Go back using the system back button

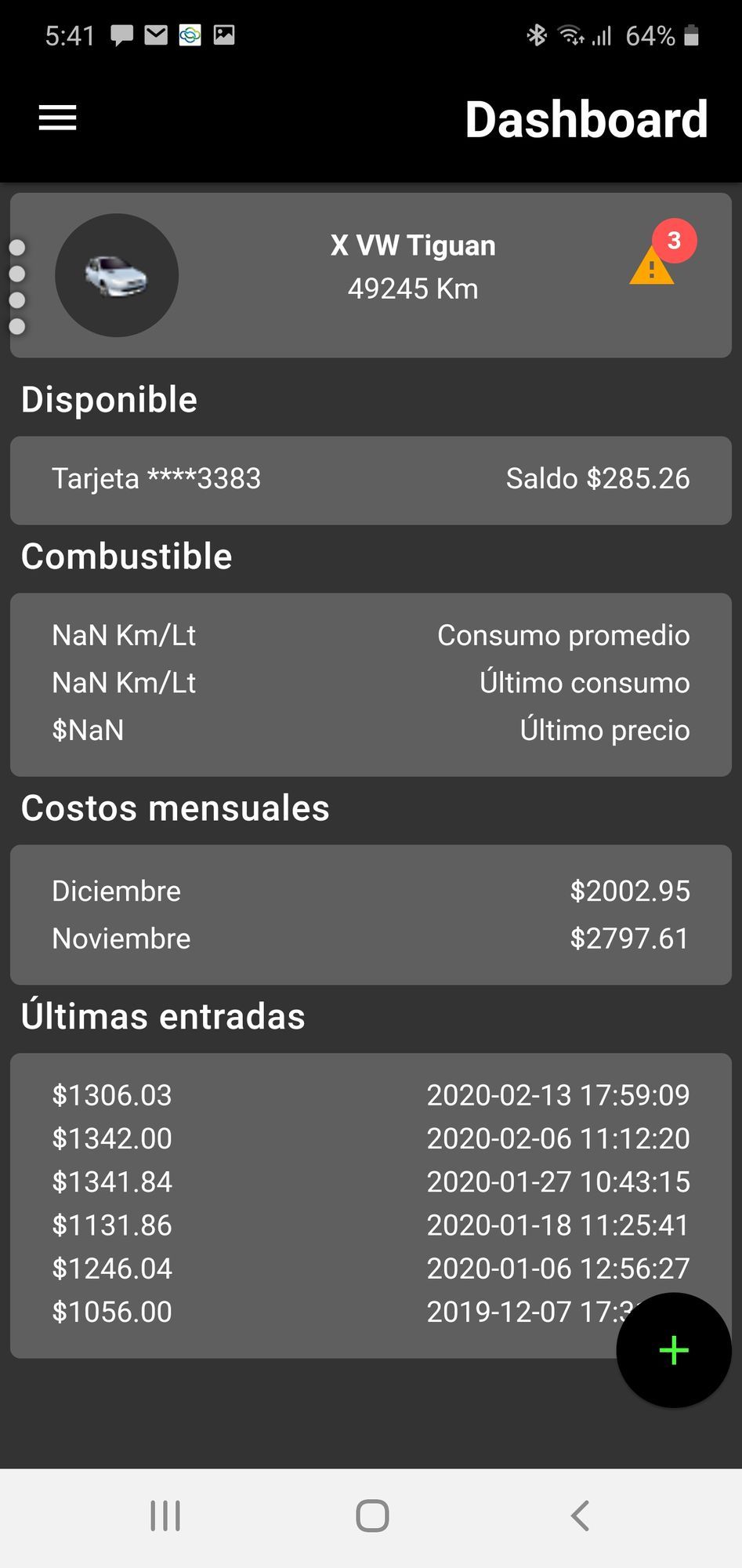pyautogui.click(x=580, y=1515)
